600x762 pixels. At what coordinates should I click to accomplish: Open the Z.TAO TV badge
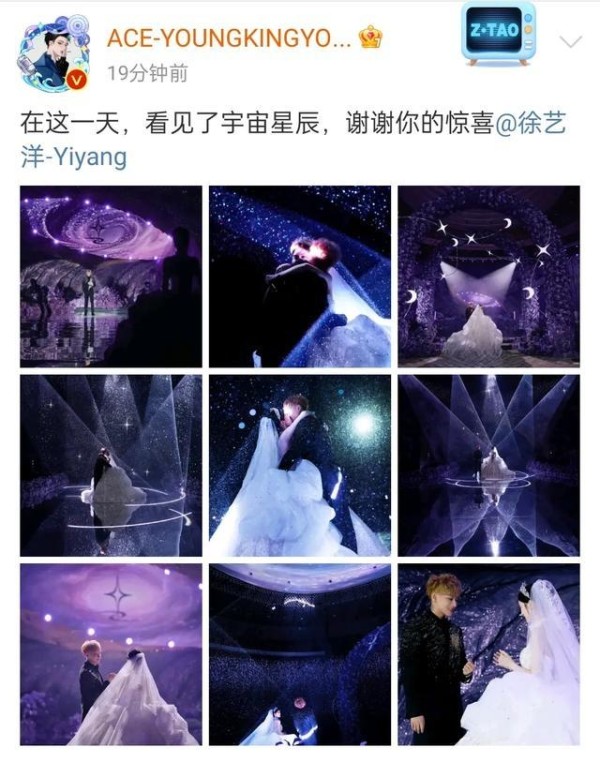coord(497,37)
